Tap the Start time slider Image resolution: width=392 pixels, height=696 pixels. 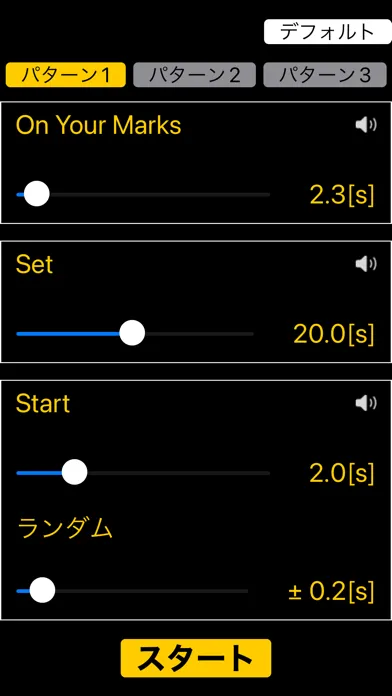click(x=143, y=473)
